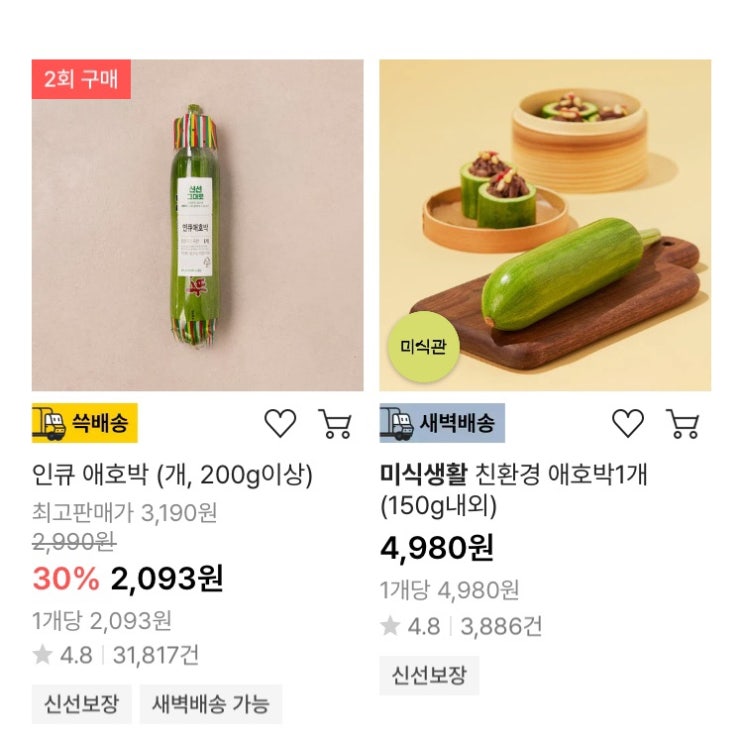Image resolution: width=743 pixels, height=743 pixels.
Task: View the 미식생활 친환경 애호박1개 product title
Action: [513, 489]
